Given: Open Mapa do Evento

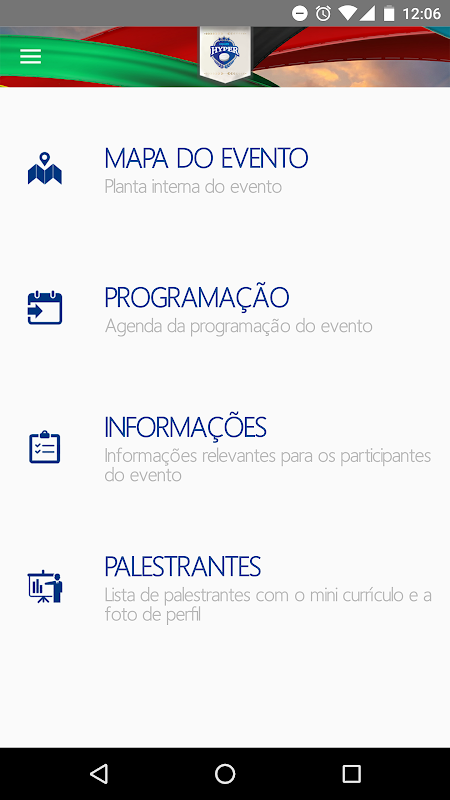Looking at the screenshot, I should point(225,170).
